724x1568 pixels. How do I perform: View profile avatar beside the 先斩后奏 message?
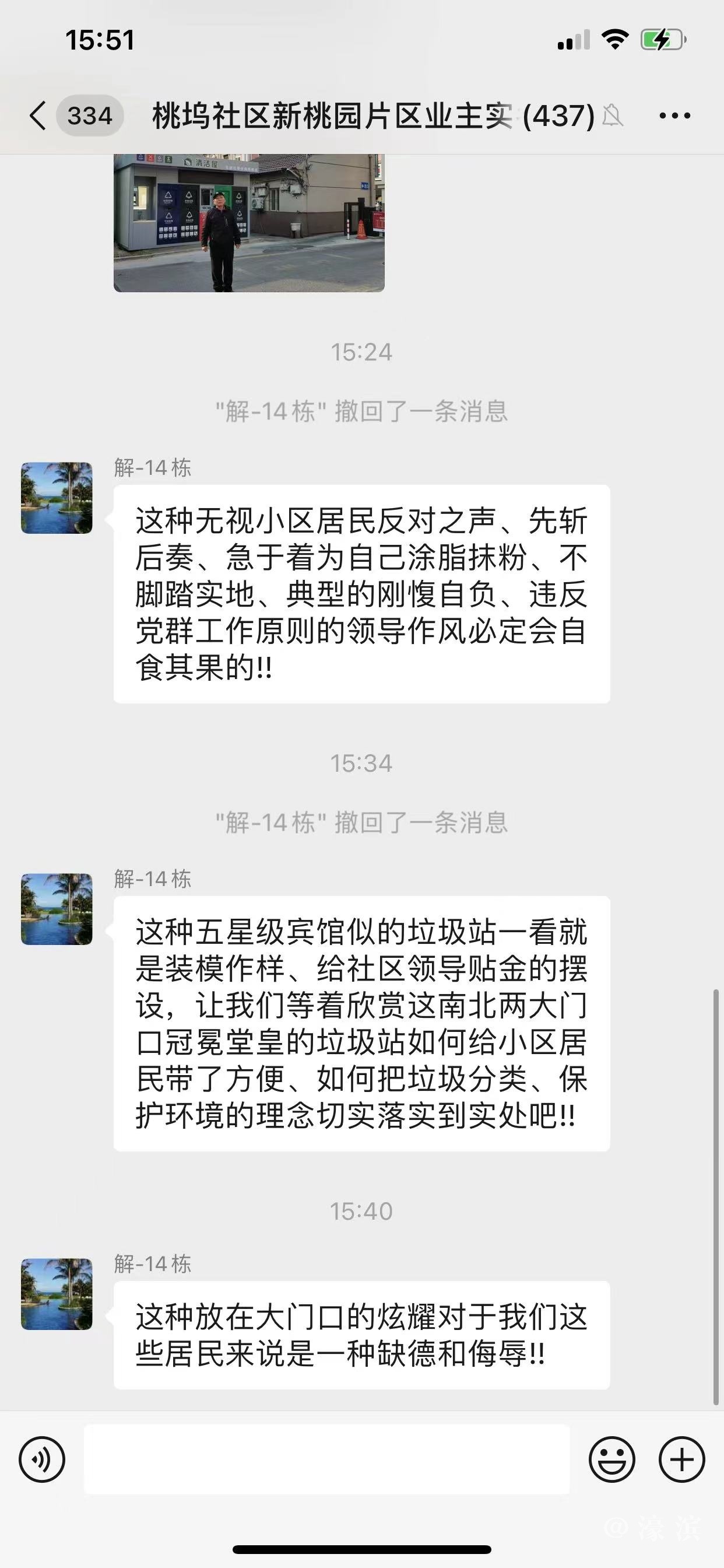(x=57, y=498)
